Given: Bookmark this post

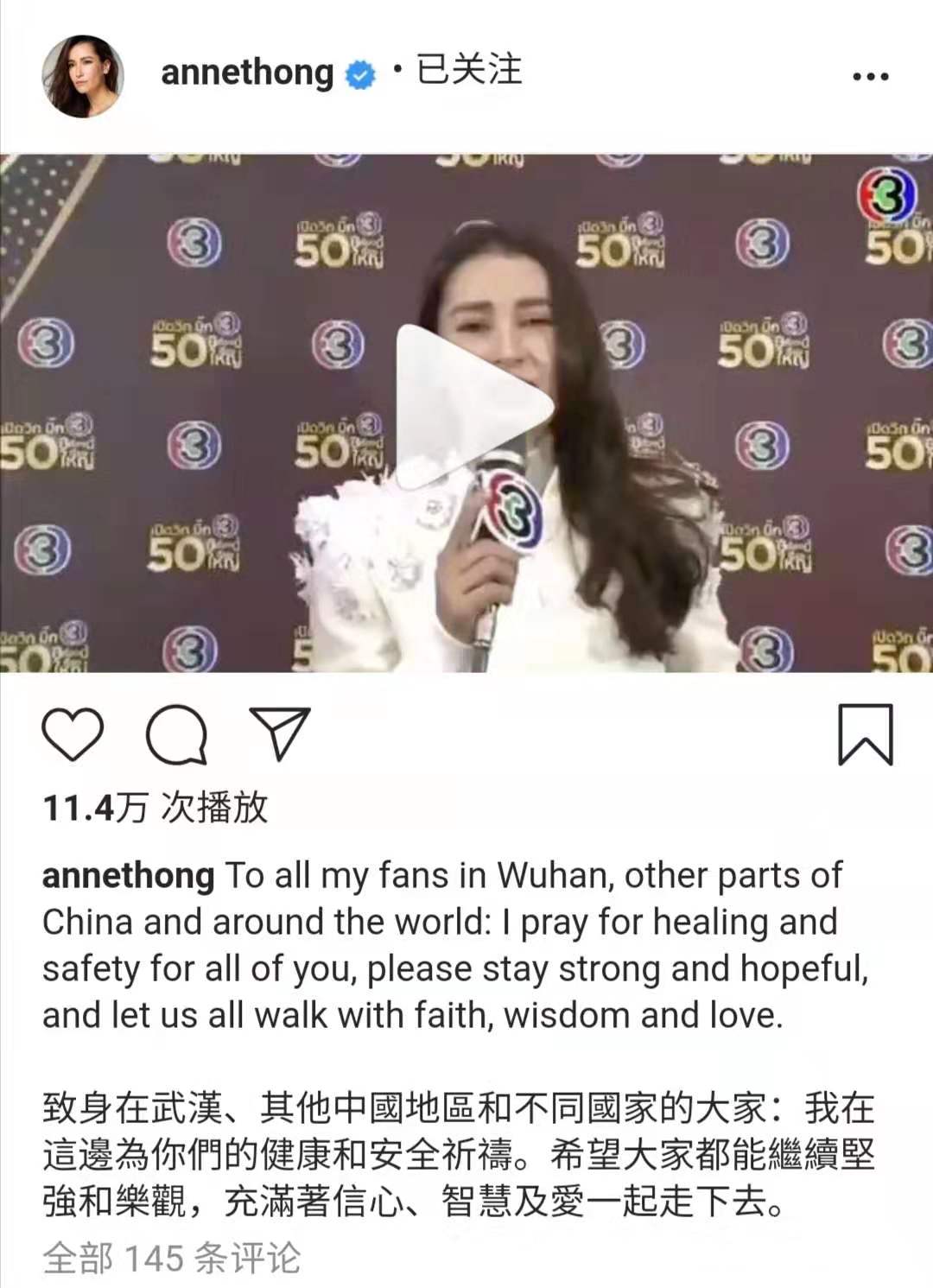Looking at the screenshot, I should tap(865, 735).
